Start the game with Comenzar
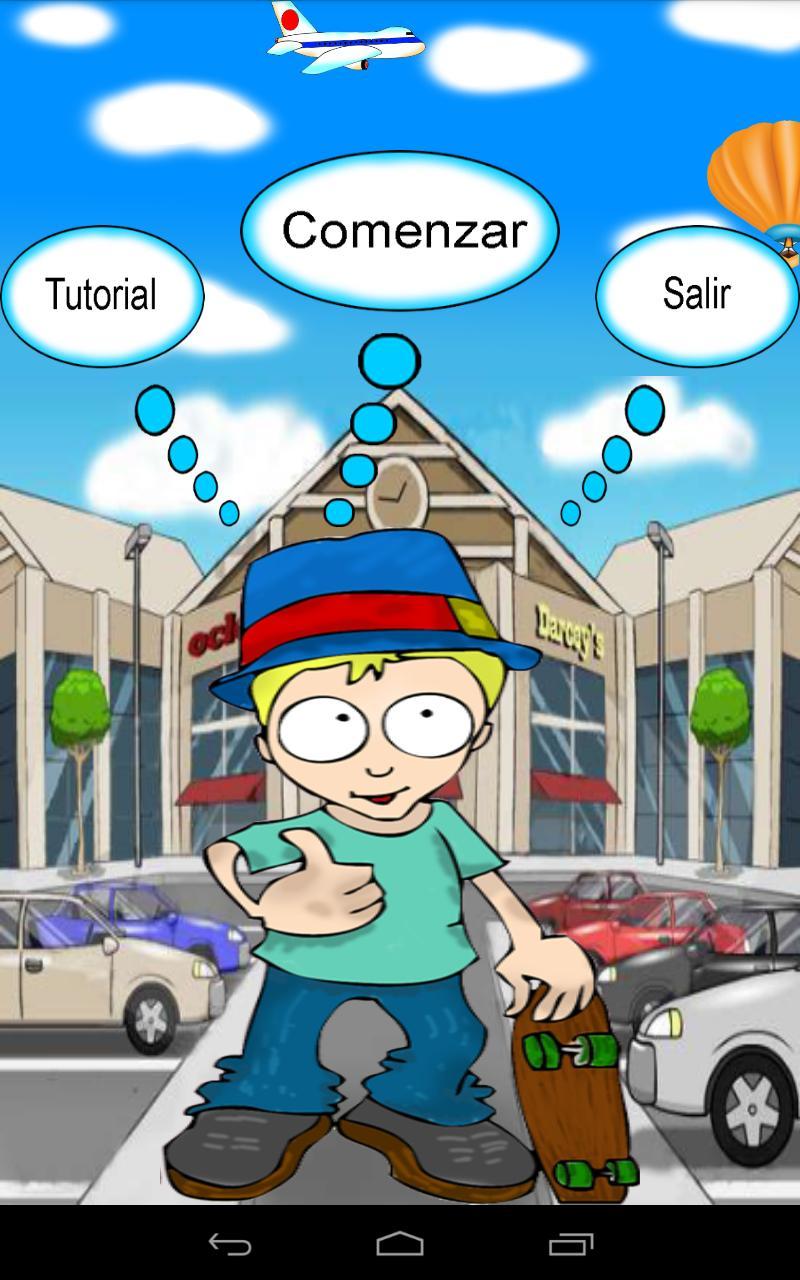Image resolution: width=800 pixels, height=1280 pixels. tap(400, 228)
